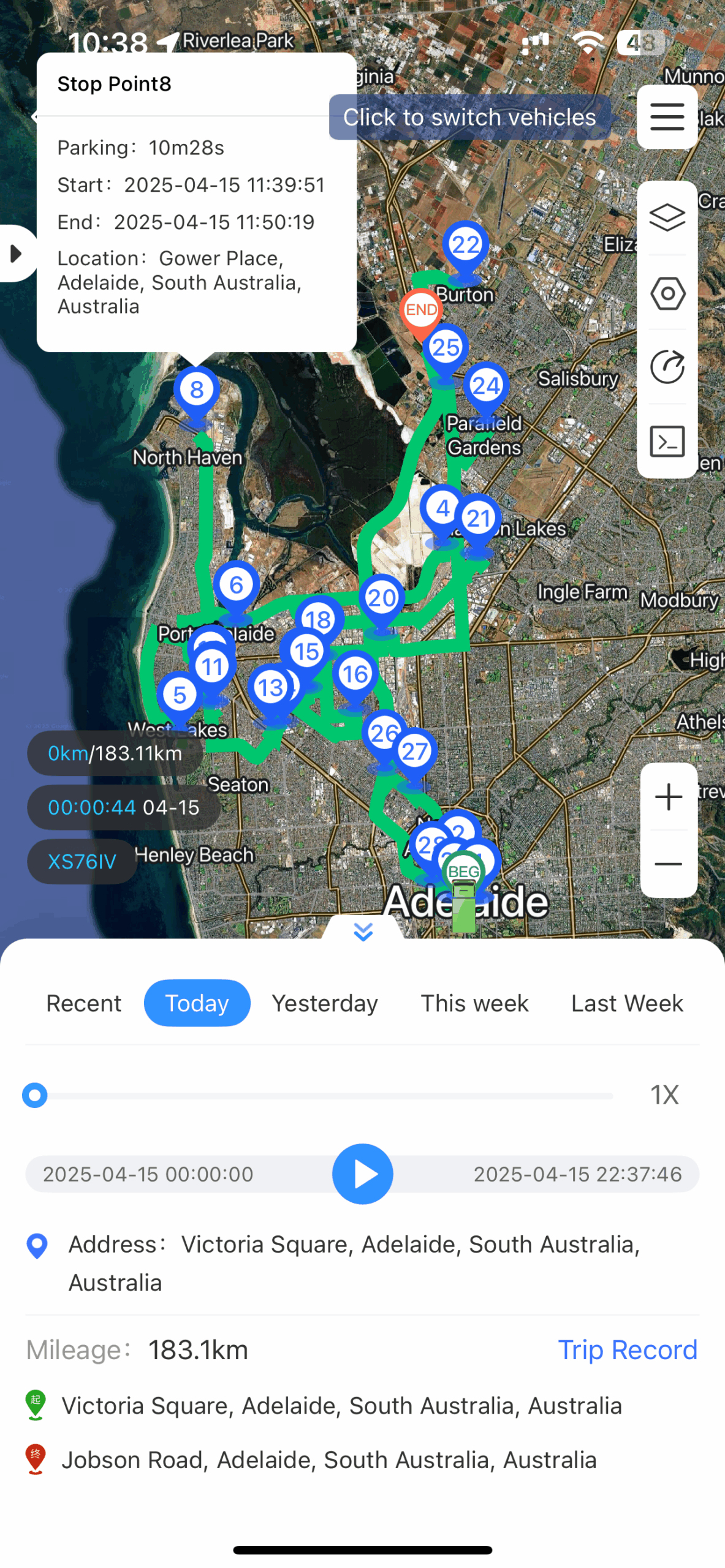Viewport: 725px width, 1568px height.
Task: Change the 1X playback speed
Action: [664, 1095]
